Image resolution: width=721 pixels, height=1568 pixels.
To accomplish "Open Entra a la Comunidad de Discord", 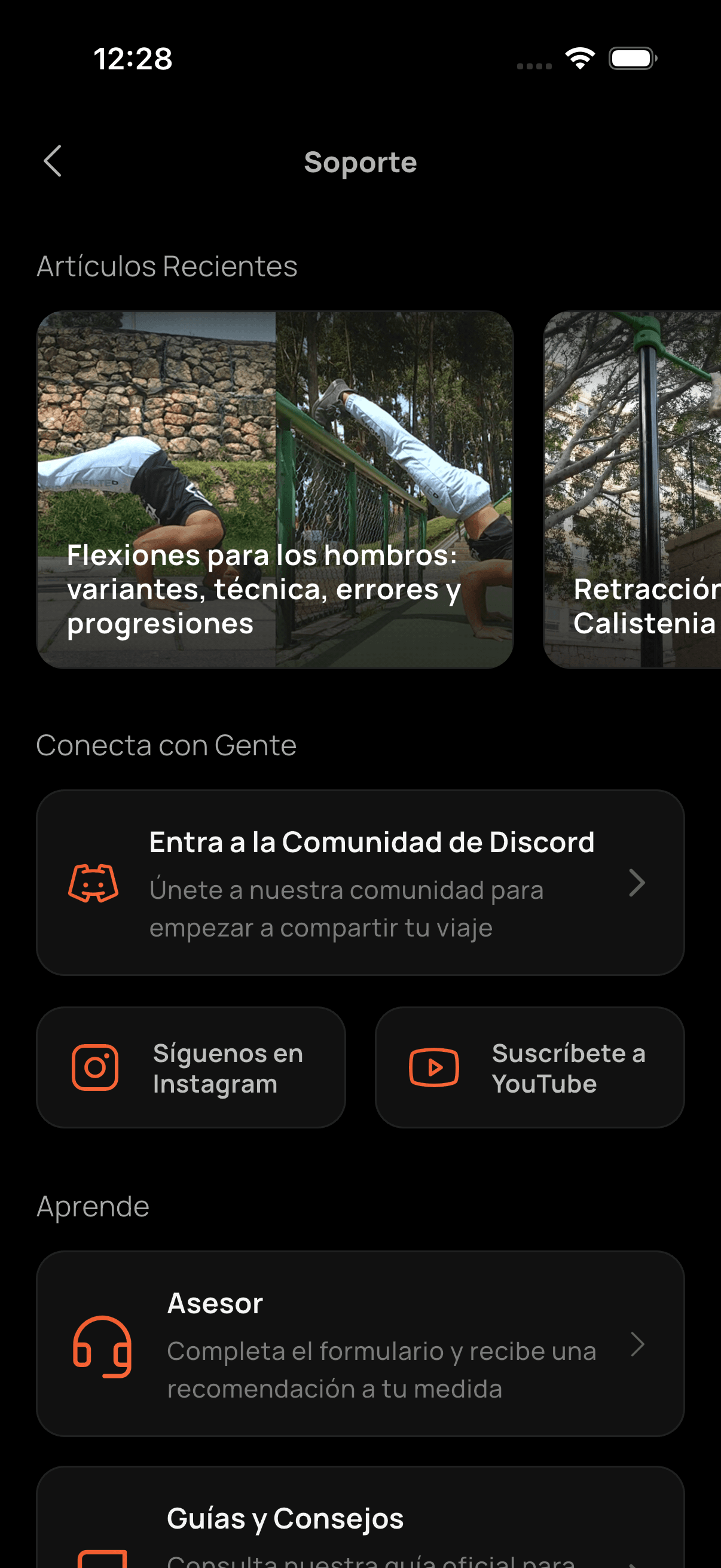I will click(x=360, y=883).
